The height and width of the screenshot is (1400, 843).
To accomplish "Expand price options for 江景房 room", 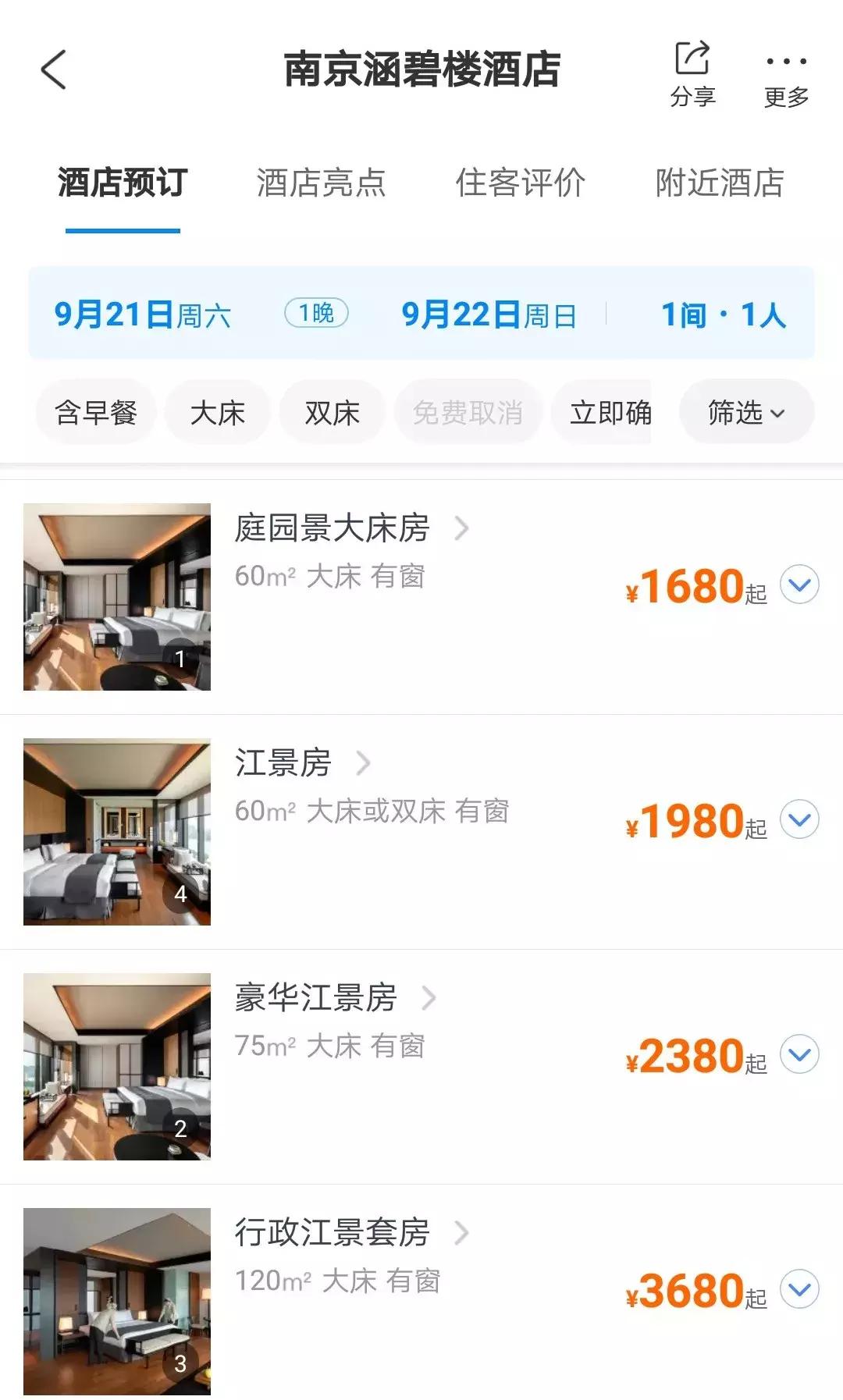I will (799, 820).
